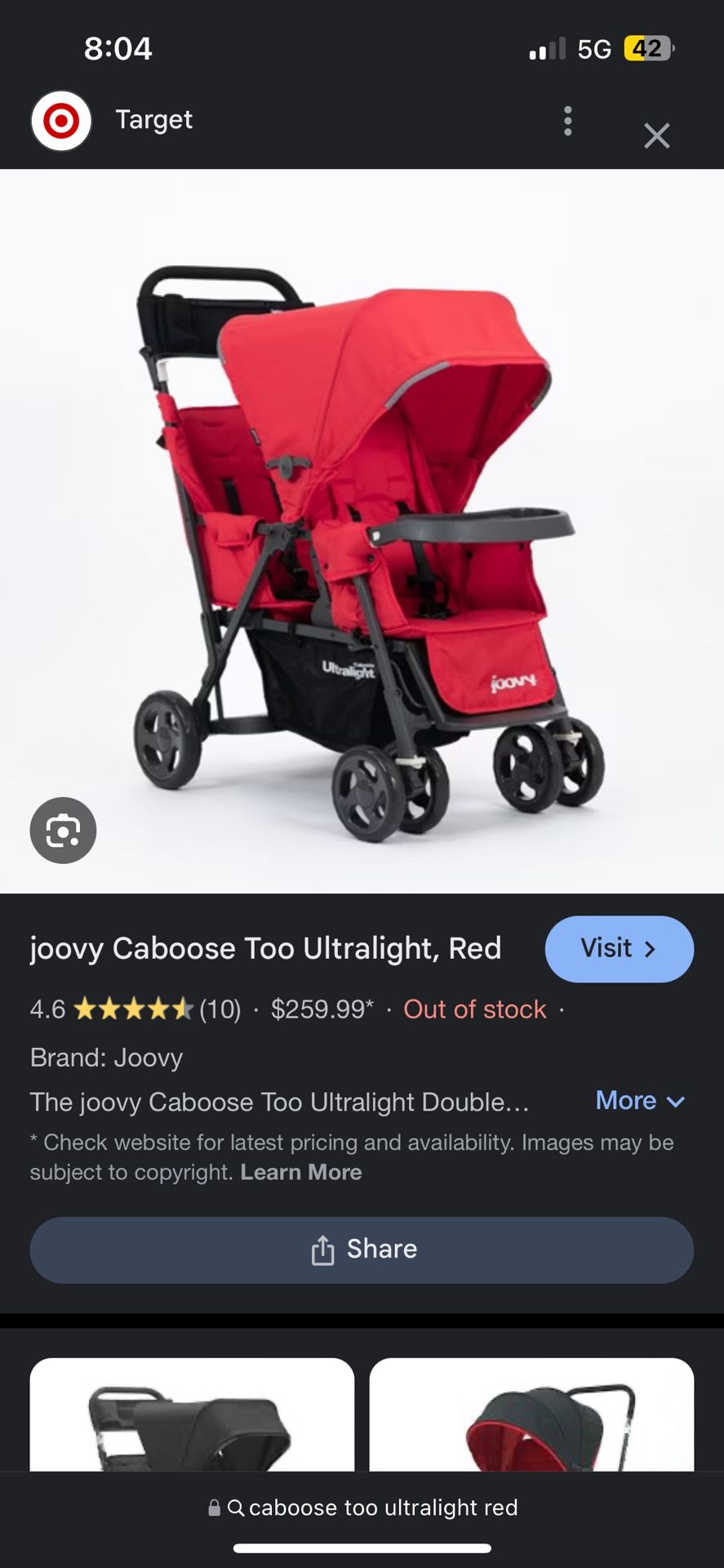Tap the 5G network indicator
724x1568 pixels.
tap(595, 48)
